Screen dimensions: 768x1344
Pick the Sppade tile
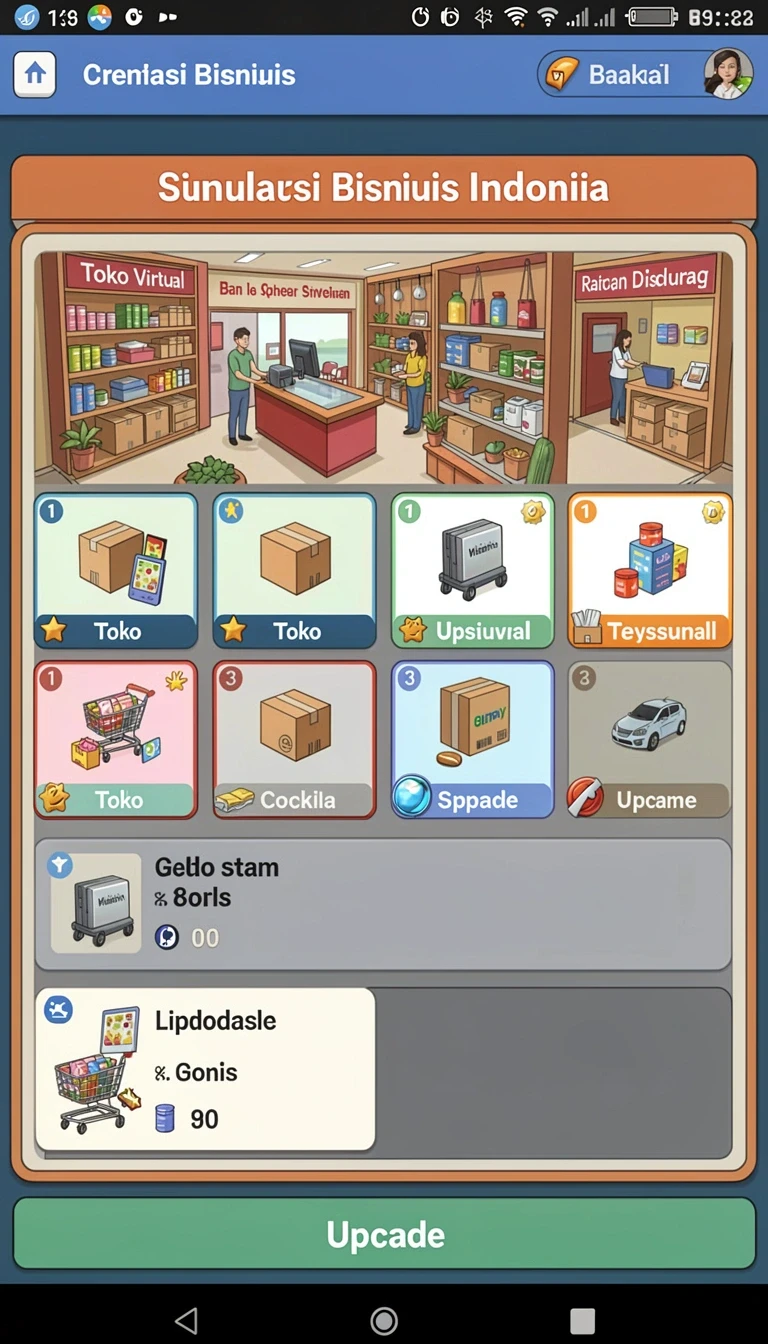click(x=472, y=739)
